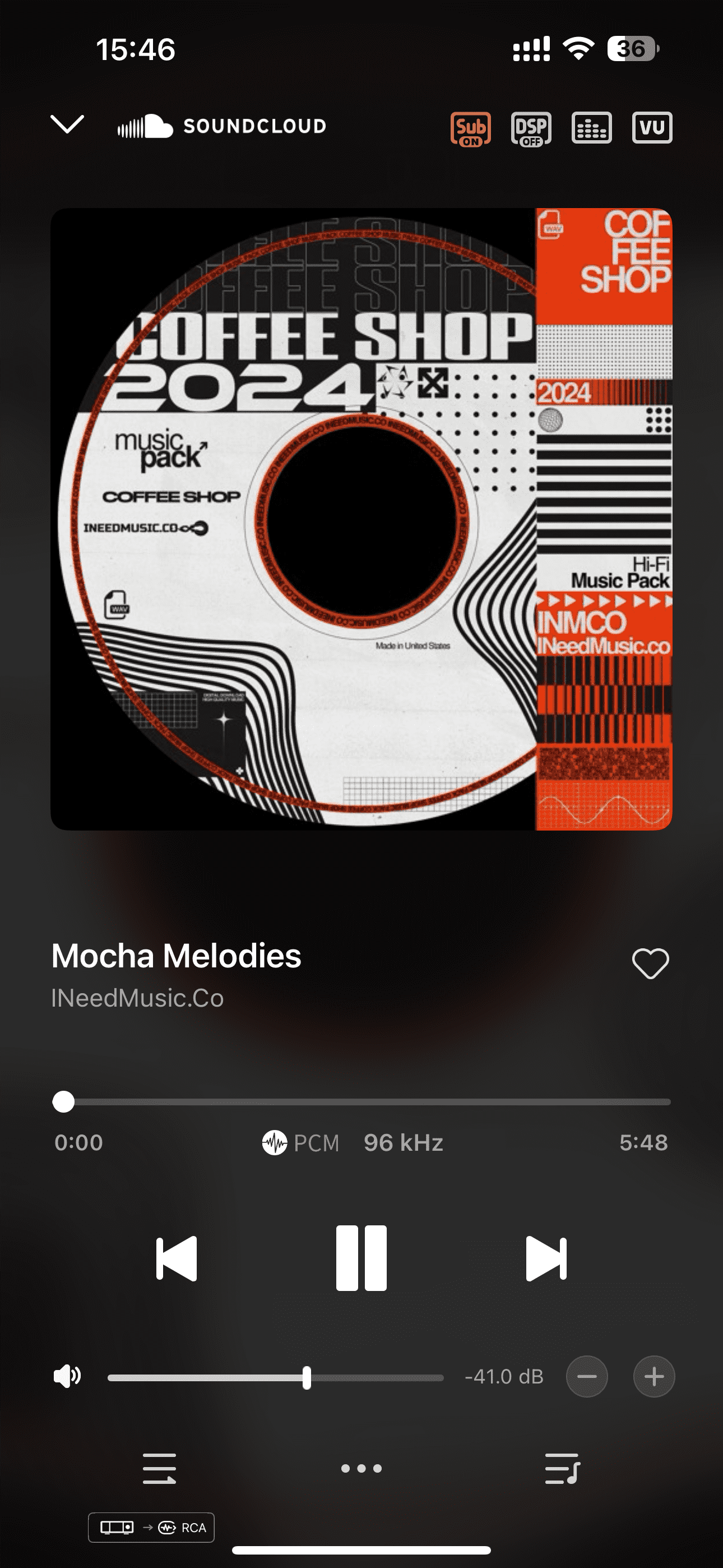Open the three-dot more options menu
The width and height of the screenshot is (723, 1568).
(x=361, y=1469)
